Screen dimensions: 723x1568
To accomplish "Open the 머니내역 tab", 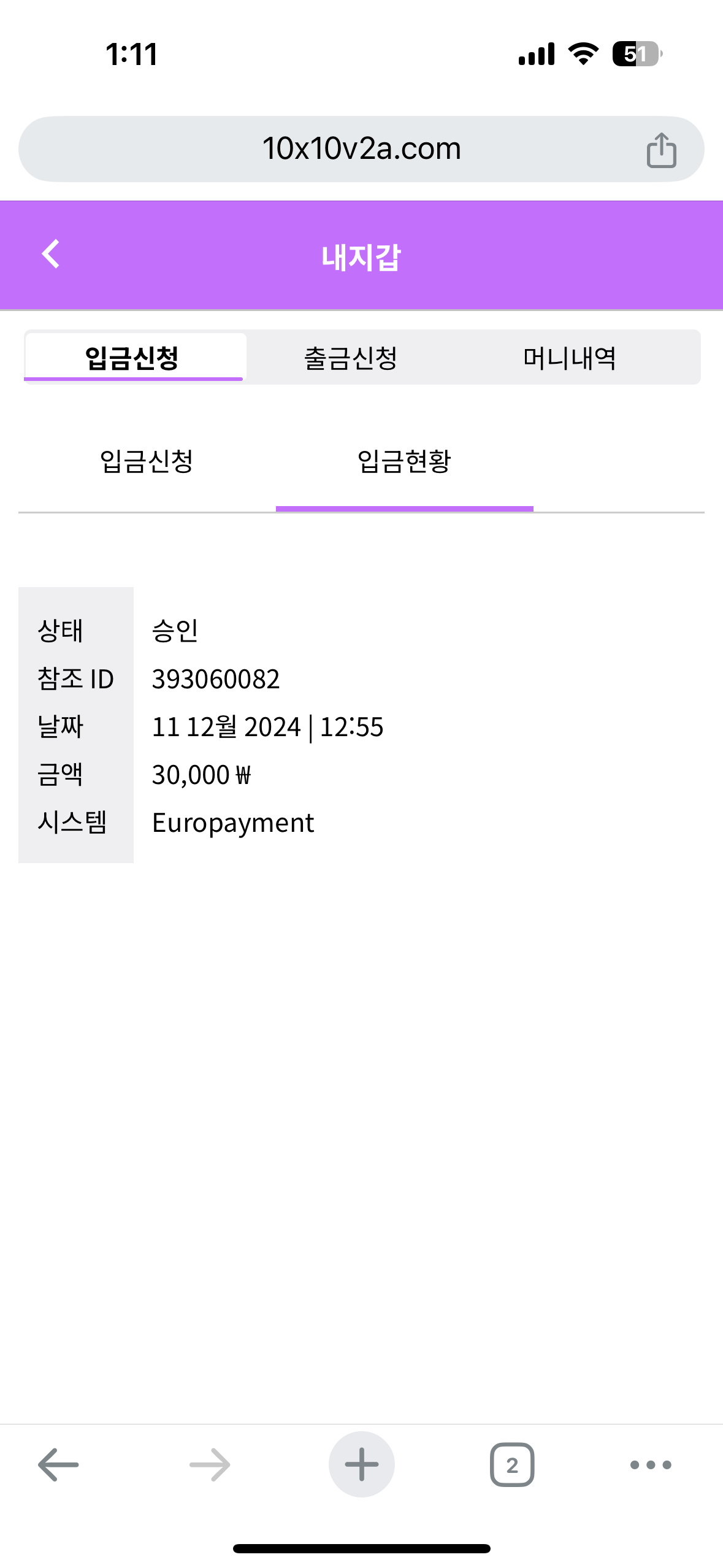I will [569, 358].
